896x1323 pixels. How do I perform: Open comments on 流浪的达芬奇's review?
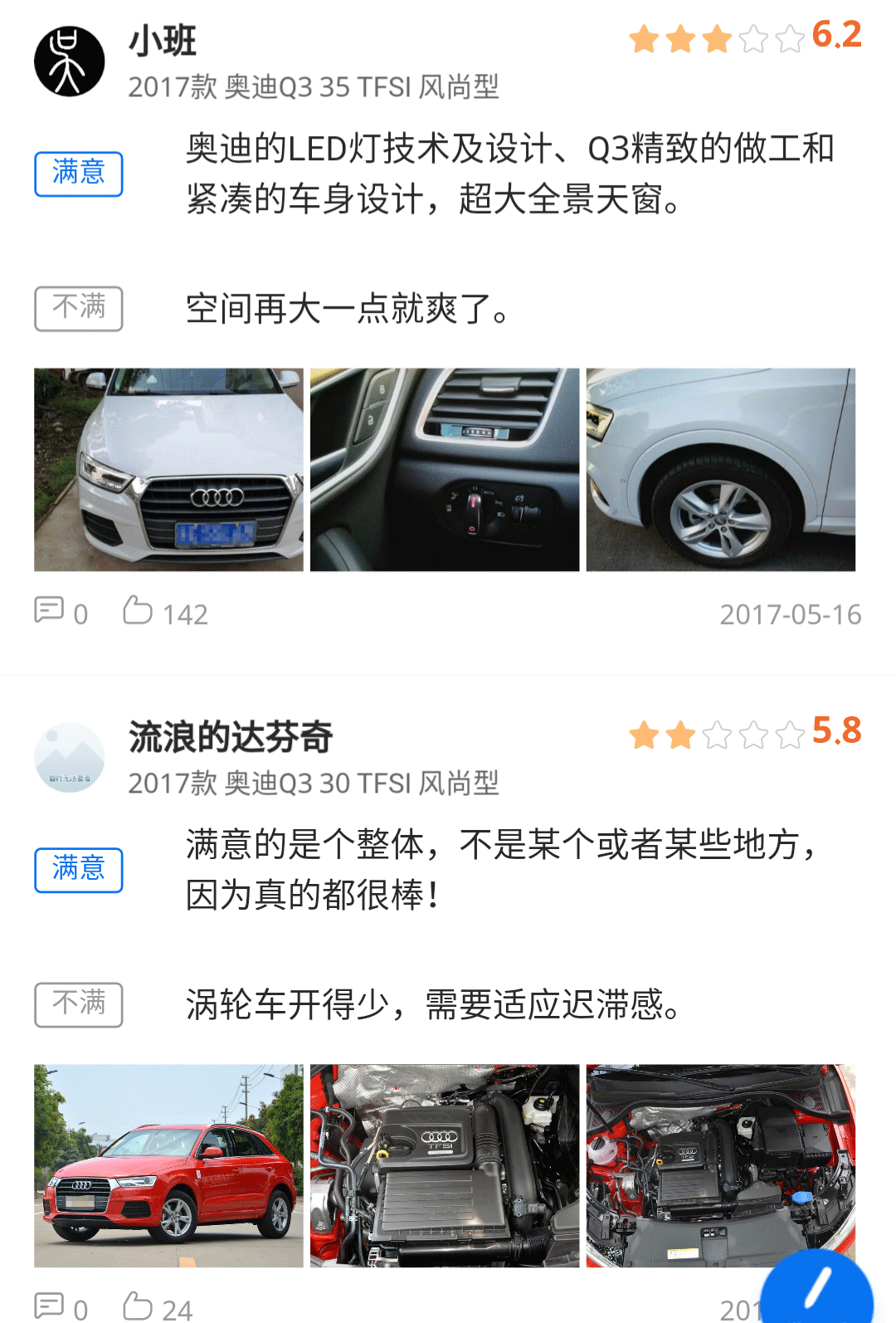pos(61,1307)
